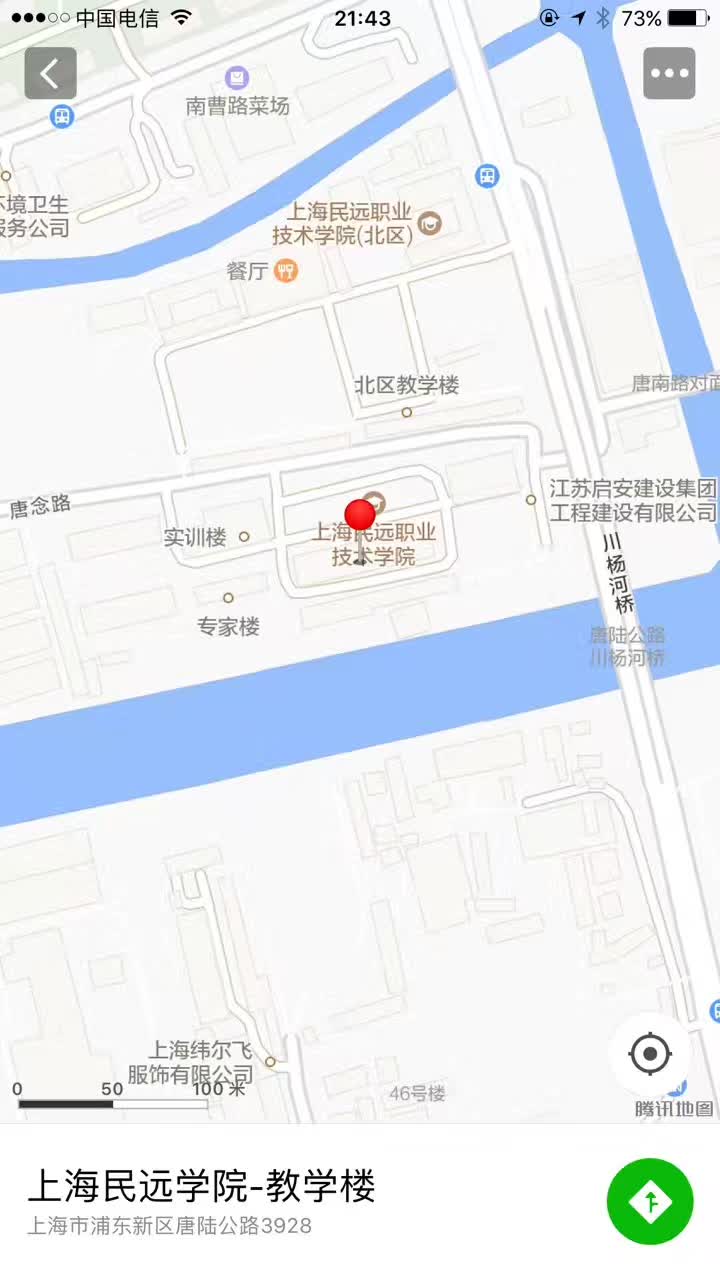Open the three-dot more options menu
The width and height of the screenshot is (720, 1280).
coord(669,73)
